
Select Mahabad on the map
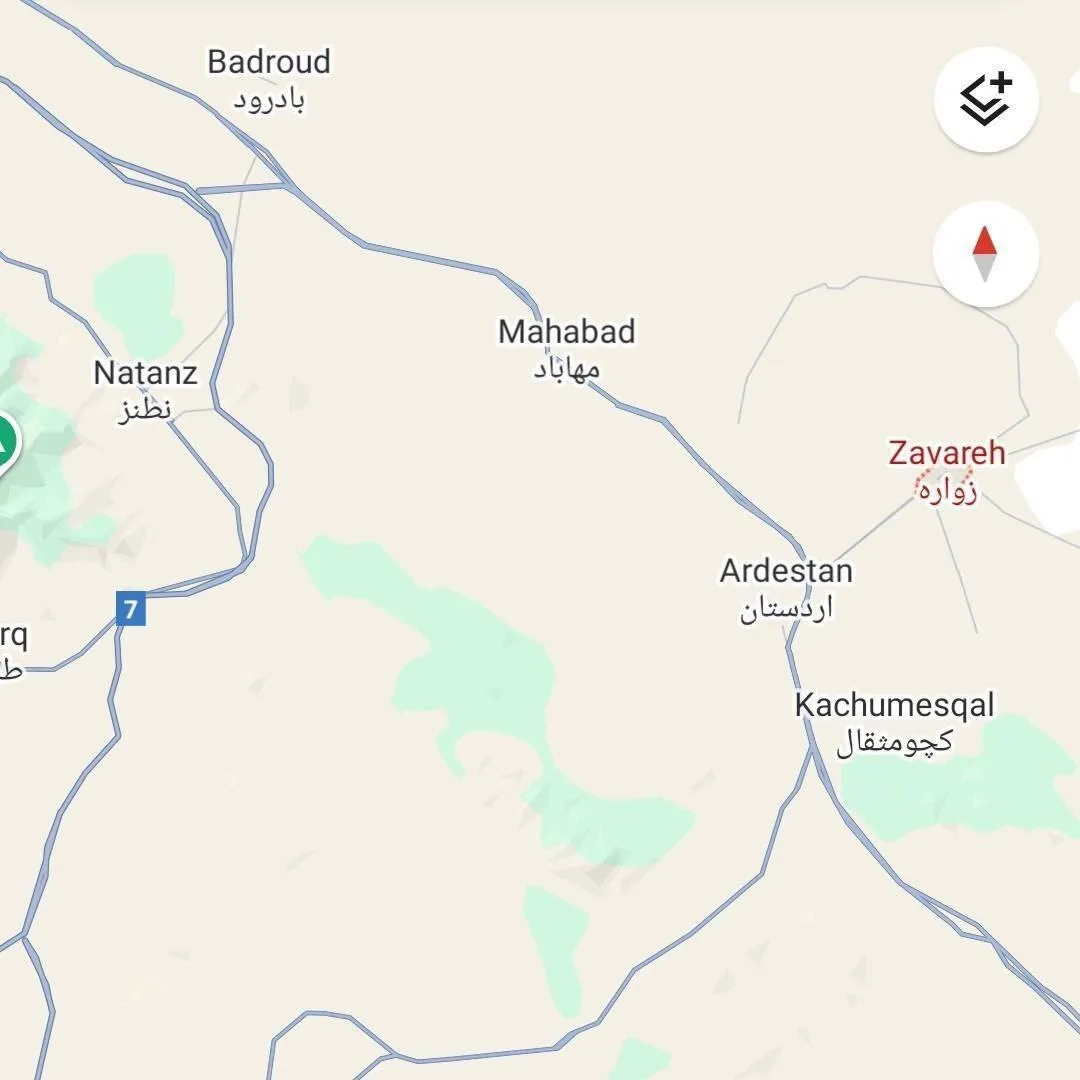pyautogui.click(x=566, y=350)
